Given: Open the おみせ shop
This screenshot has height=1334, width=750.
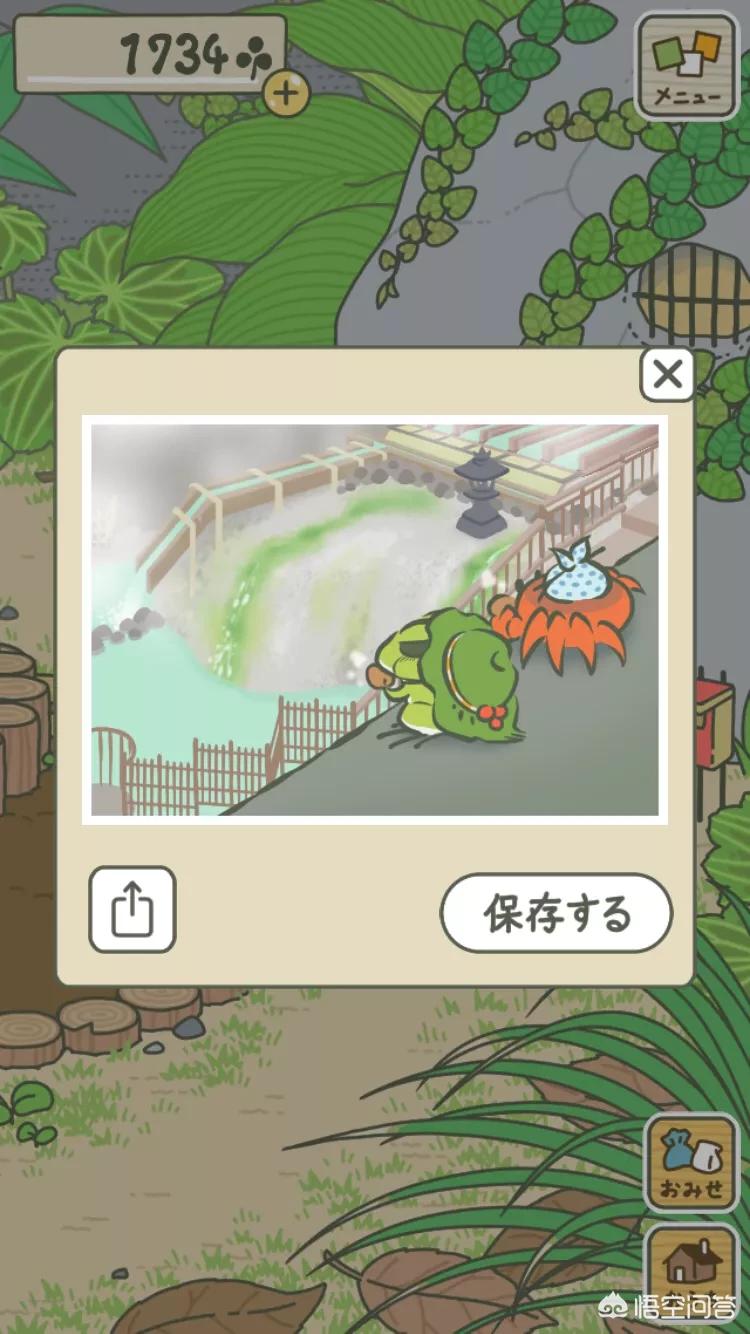Looking at the screenshot, I should 691,1163.
